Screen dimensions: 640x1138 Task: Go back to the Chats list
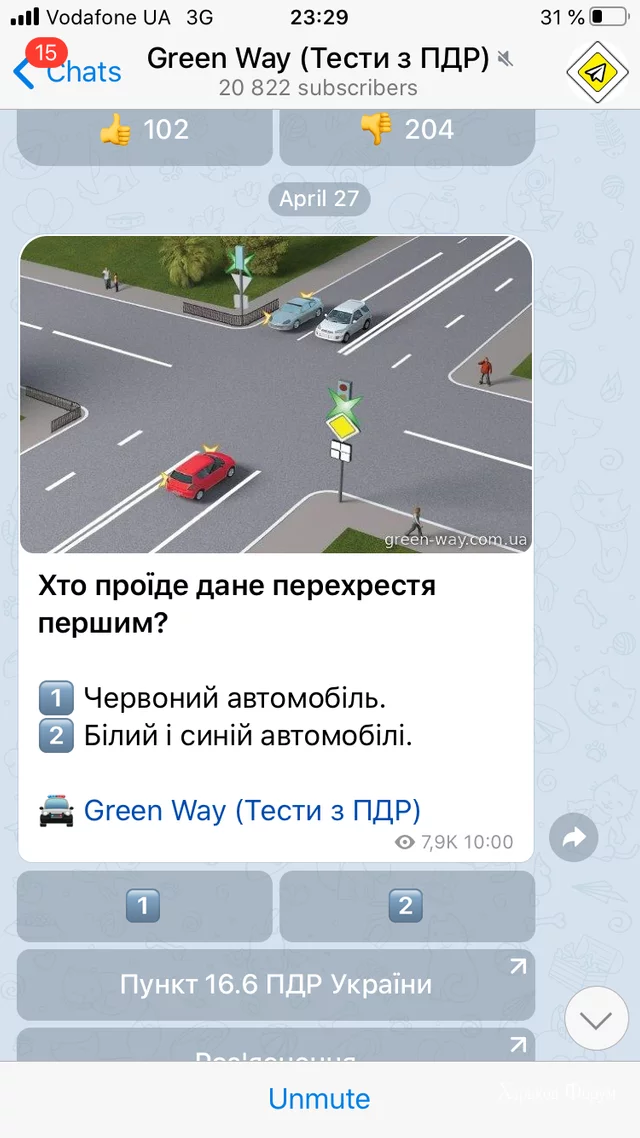(66, 70)
